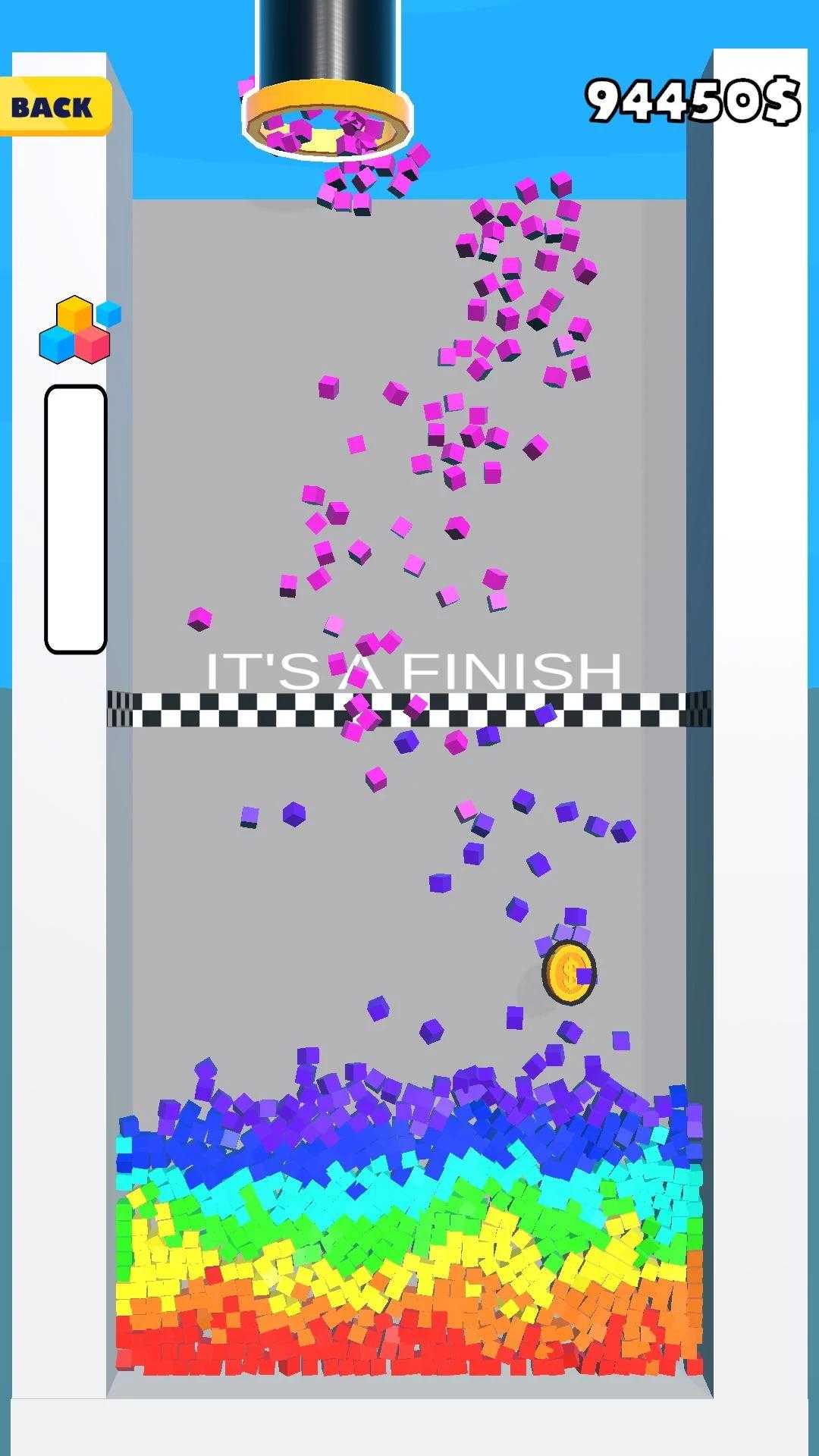Tap the yellow BACK button

(53, 107)
